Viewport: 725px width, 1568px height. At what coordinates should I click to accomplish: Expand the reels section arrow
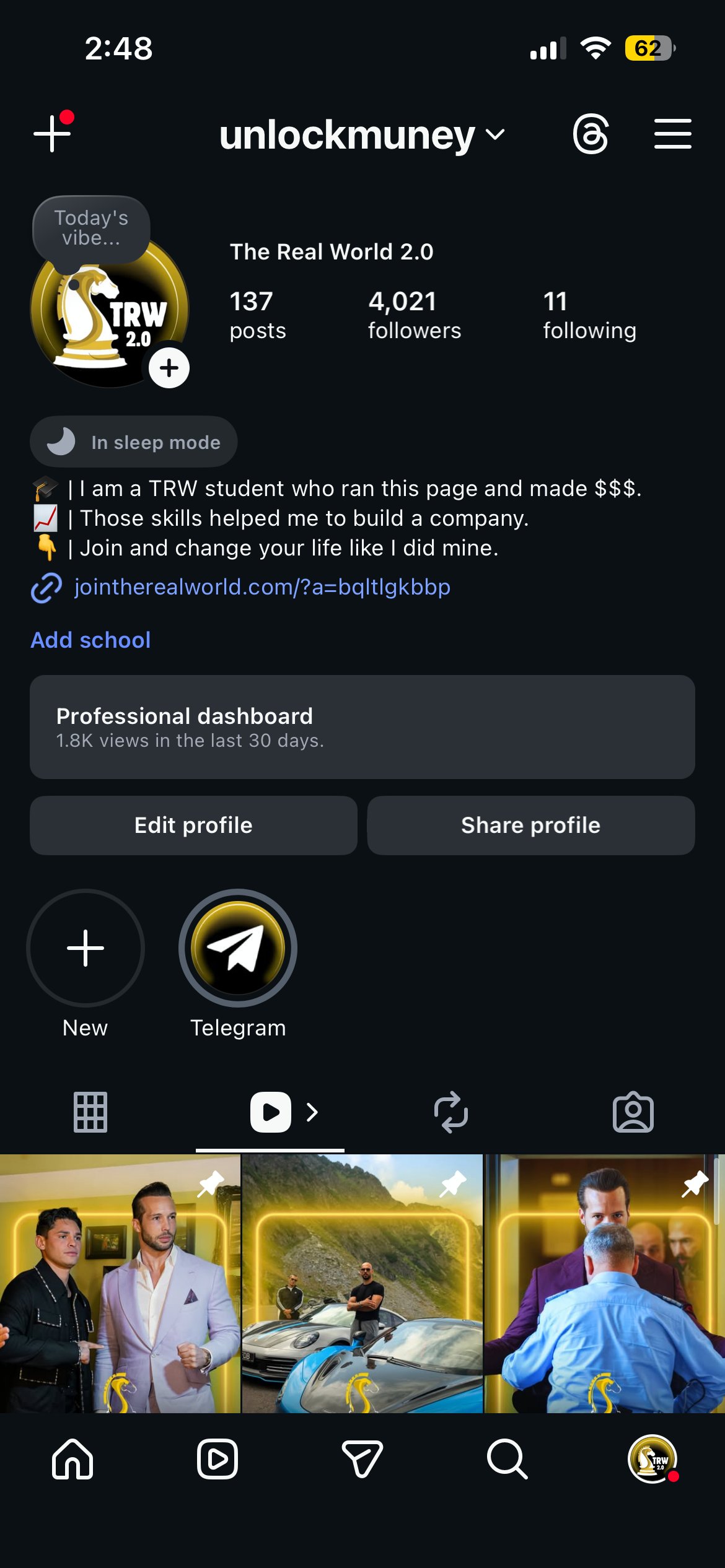pyautogui.click(x=313, y=1112)
